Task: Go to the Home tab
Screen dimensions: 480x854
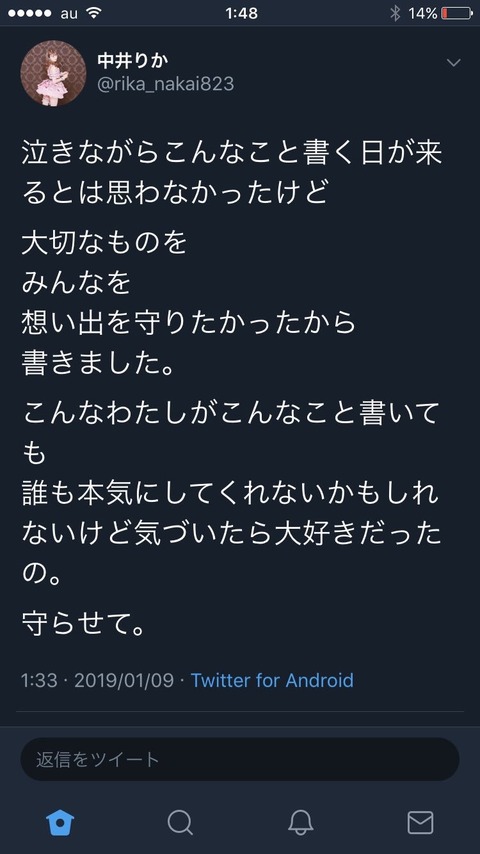Action: coord(60,822)
